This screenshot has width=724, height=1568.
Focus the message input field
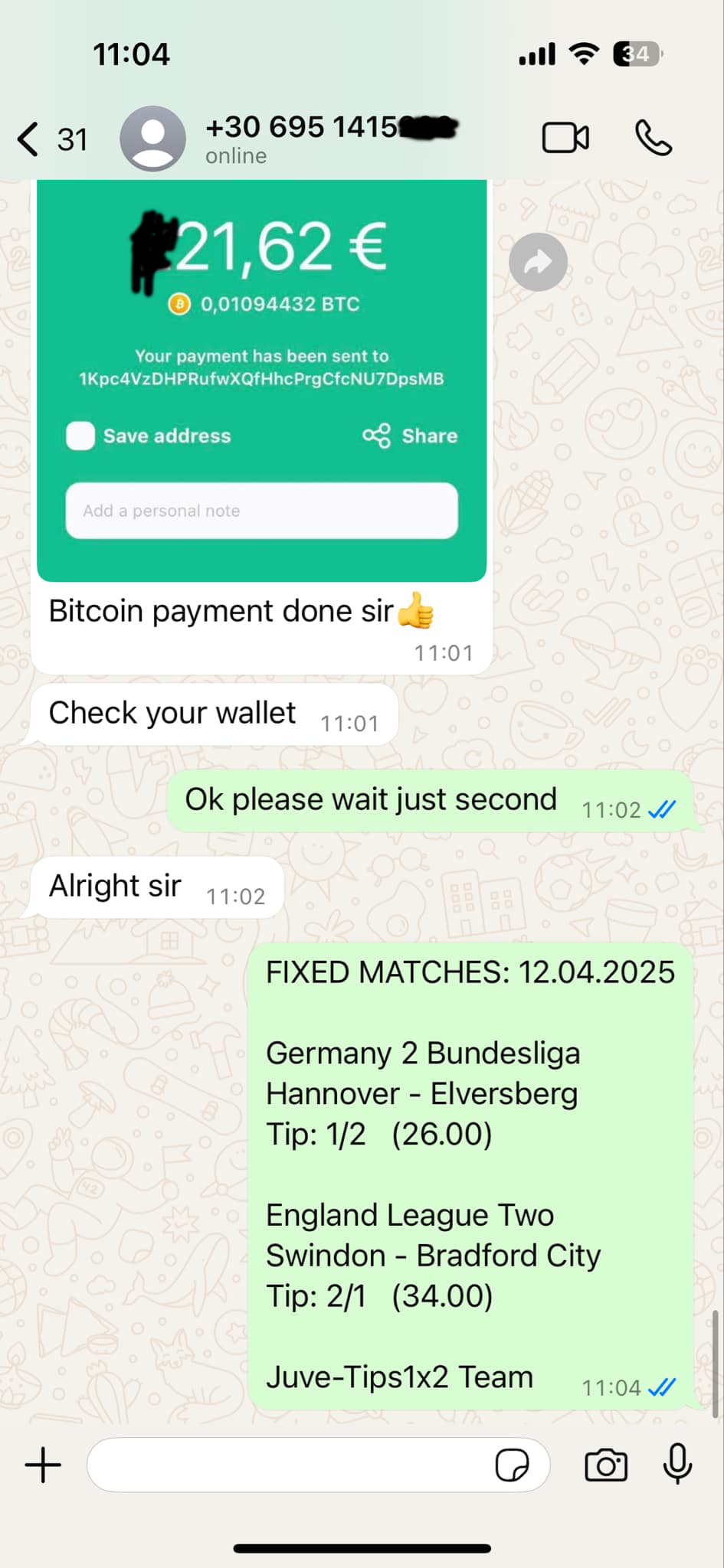point(291,1465)
